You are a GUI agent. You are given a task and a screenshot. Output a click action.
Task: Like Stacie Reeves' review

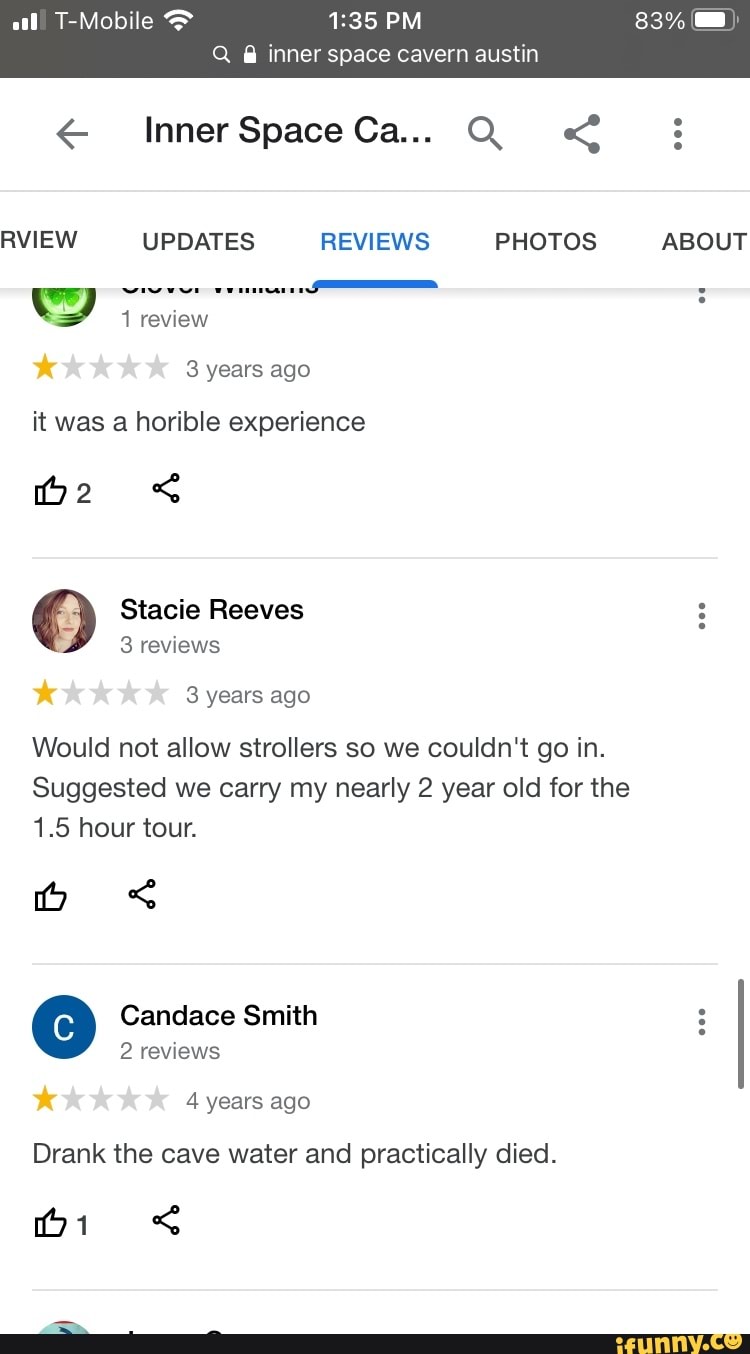(x=51, y=897)
